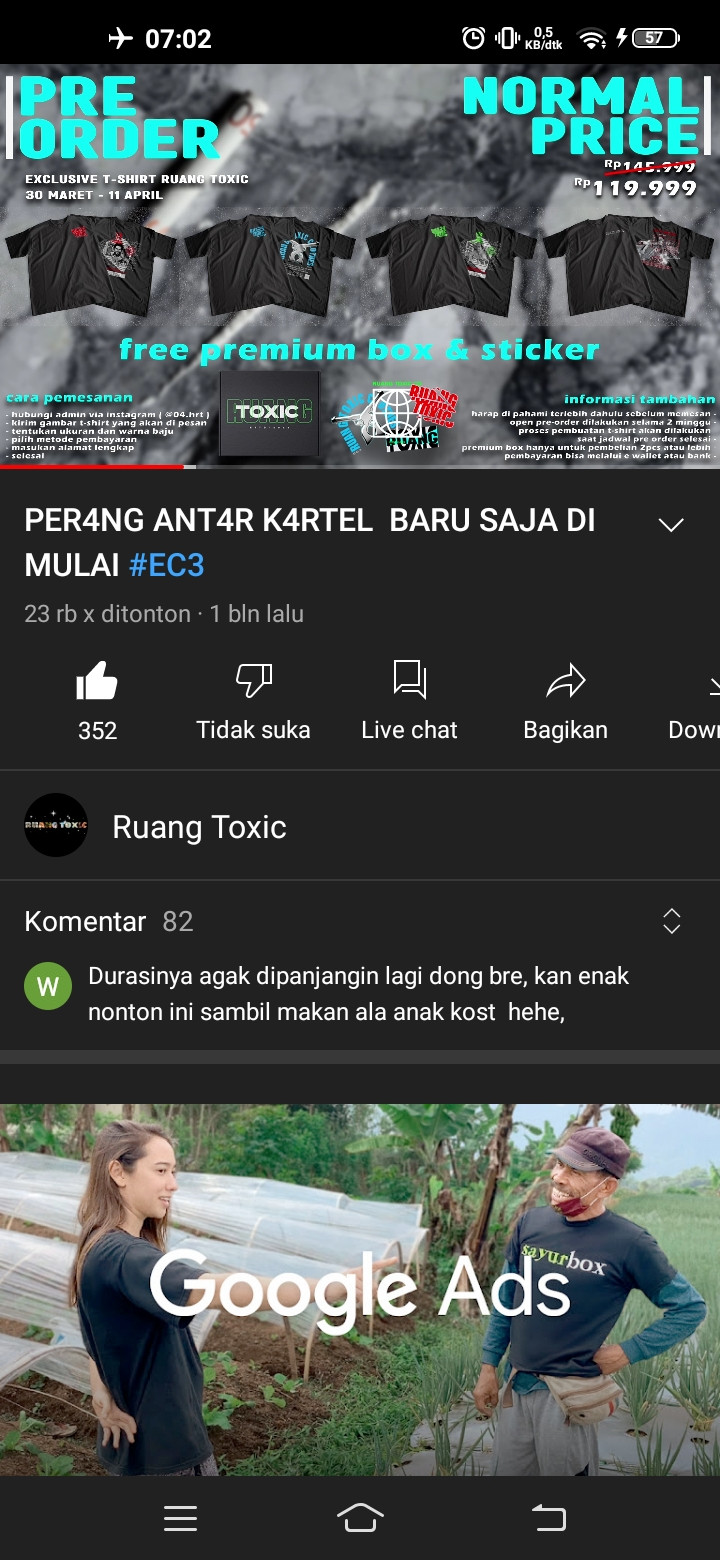The image size is (720, 1560).
Task: Open the Live chat replay
Action: point(409,700)
